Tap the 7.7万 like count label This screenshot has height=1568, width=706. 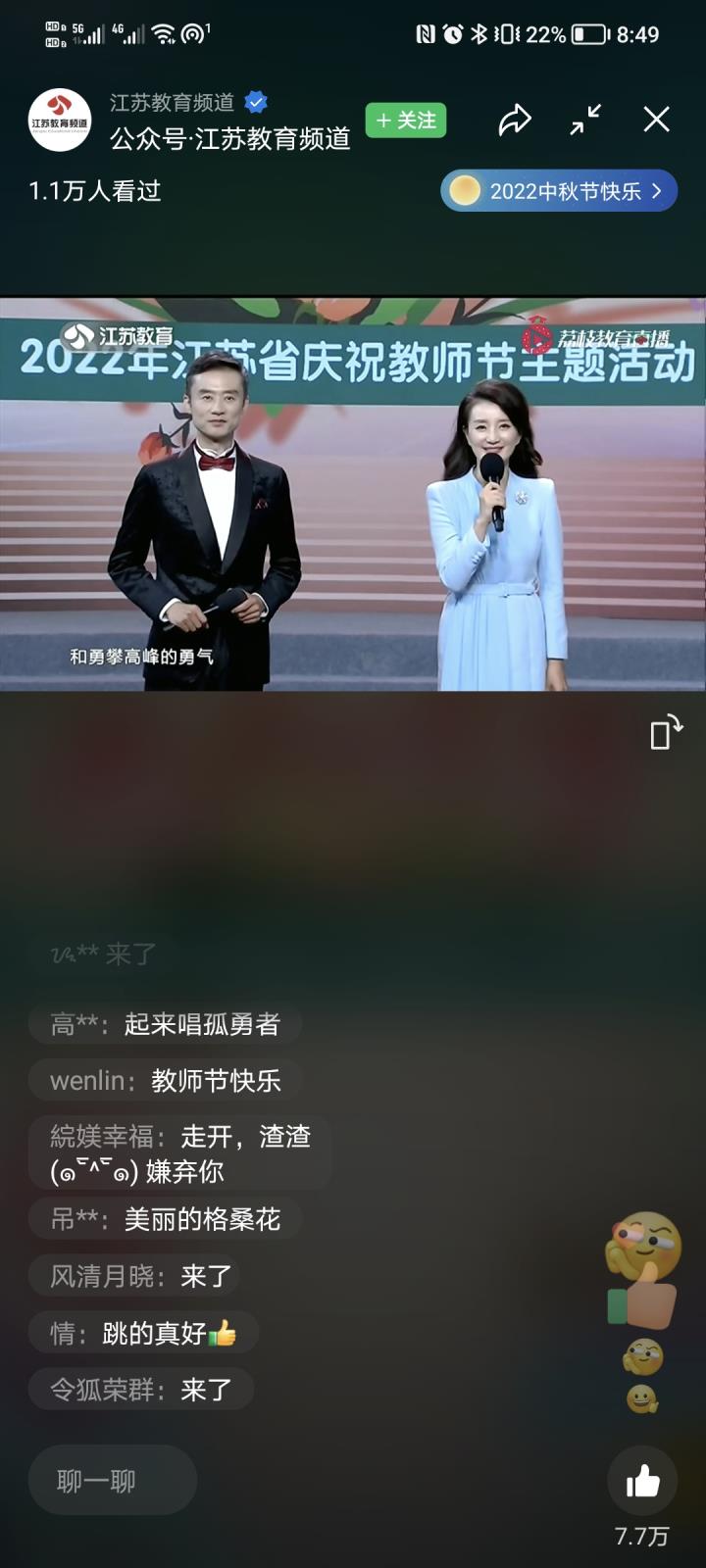[644, 1534]
